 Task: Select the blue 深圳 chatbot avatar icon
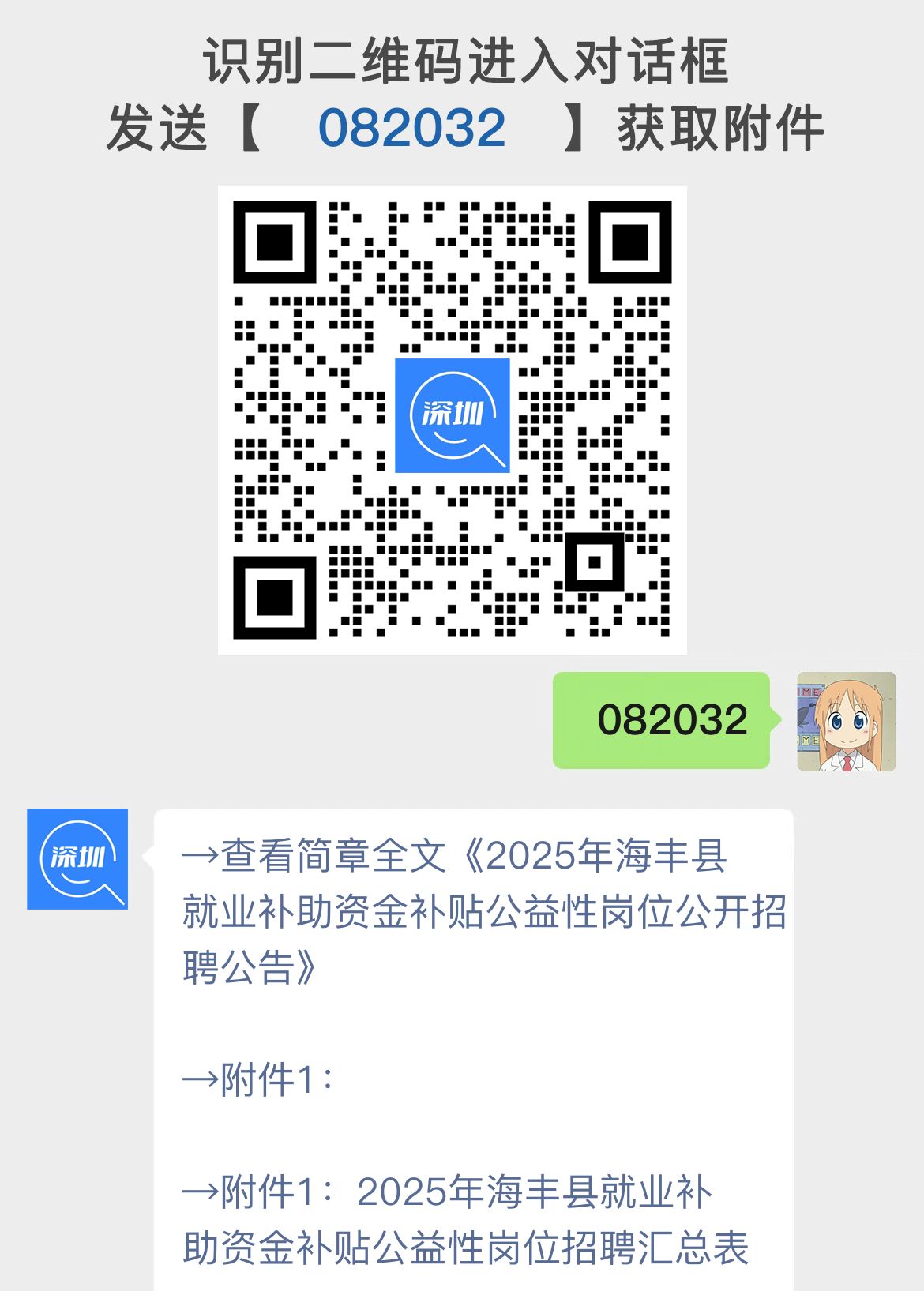pos(77,859)
